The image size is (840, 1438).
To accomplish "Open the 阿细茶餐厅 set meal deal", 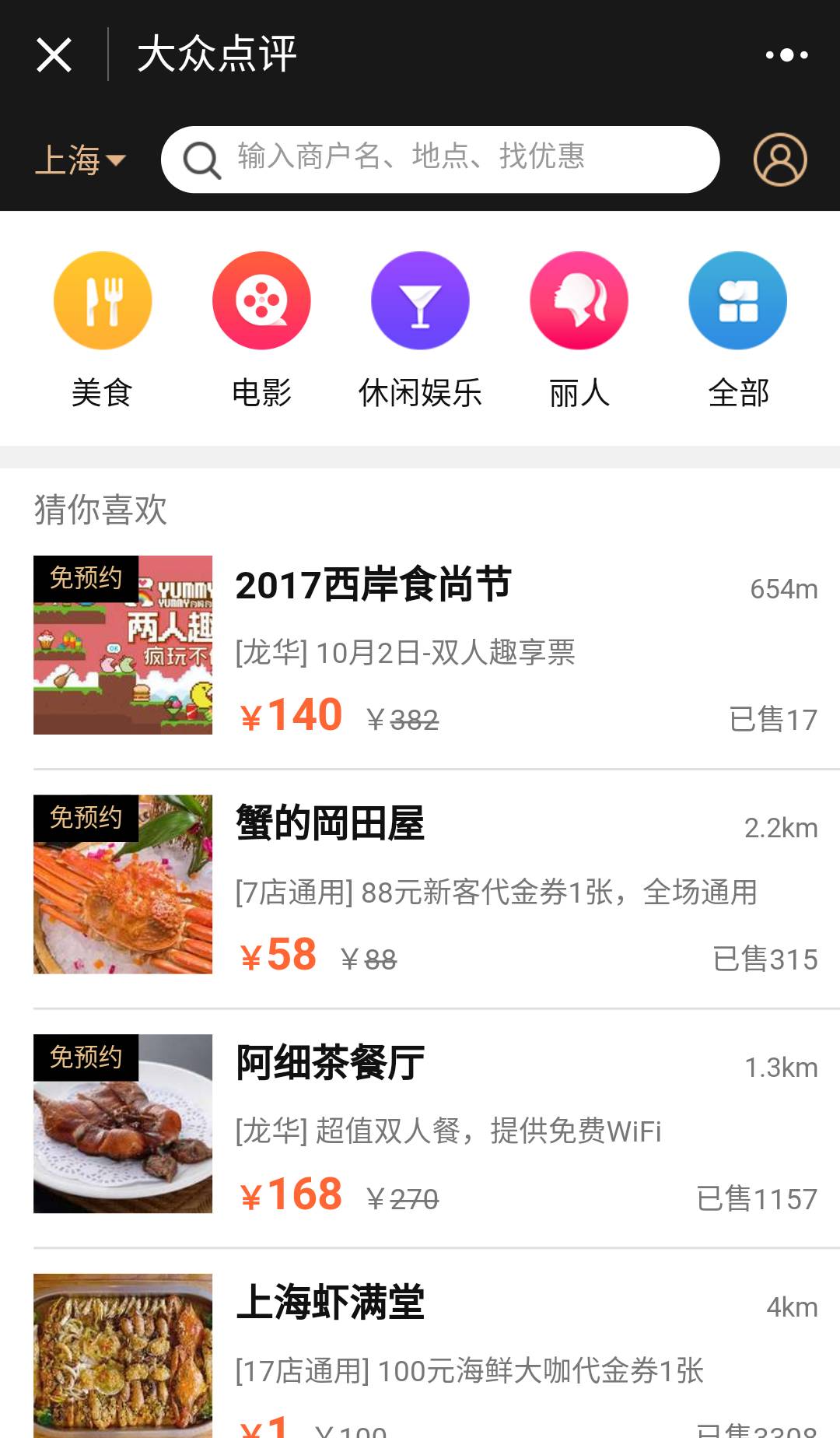I will coord(425,1124).
